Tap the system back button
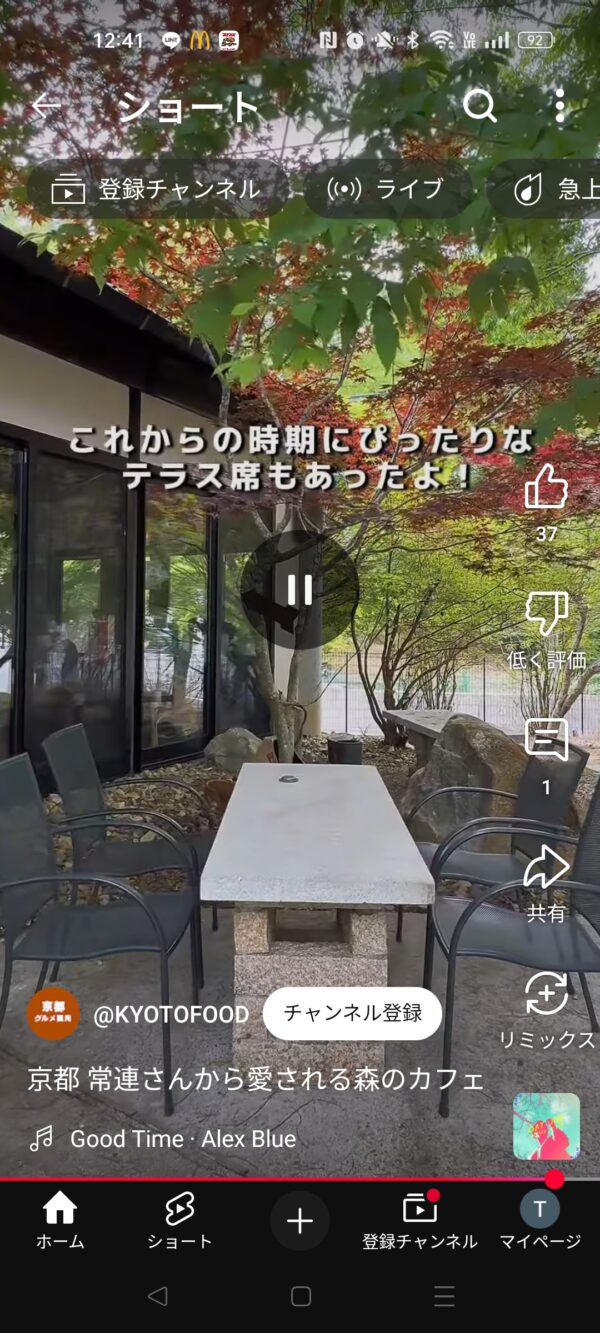Viewport: 600px width, 1333px height. point(157,1296)
